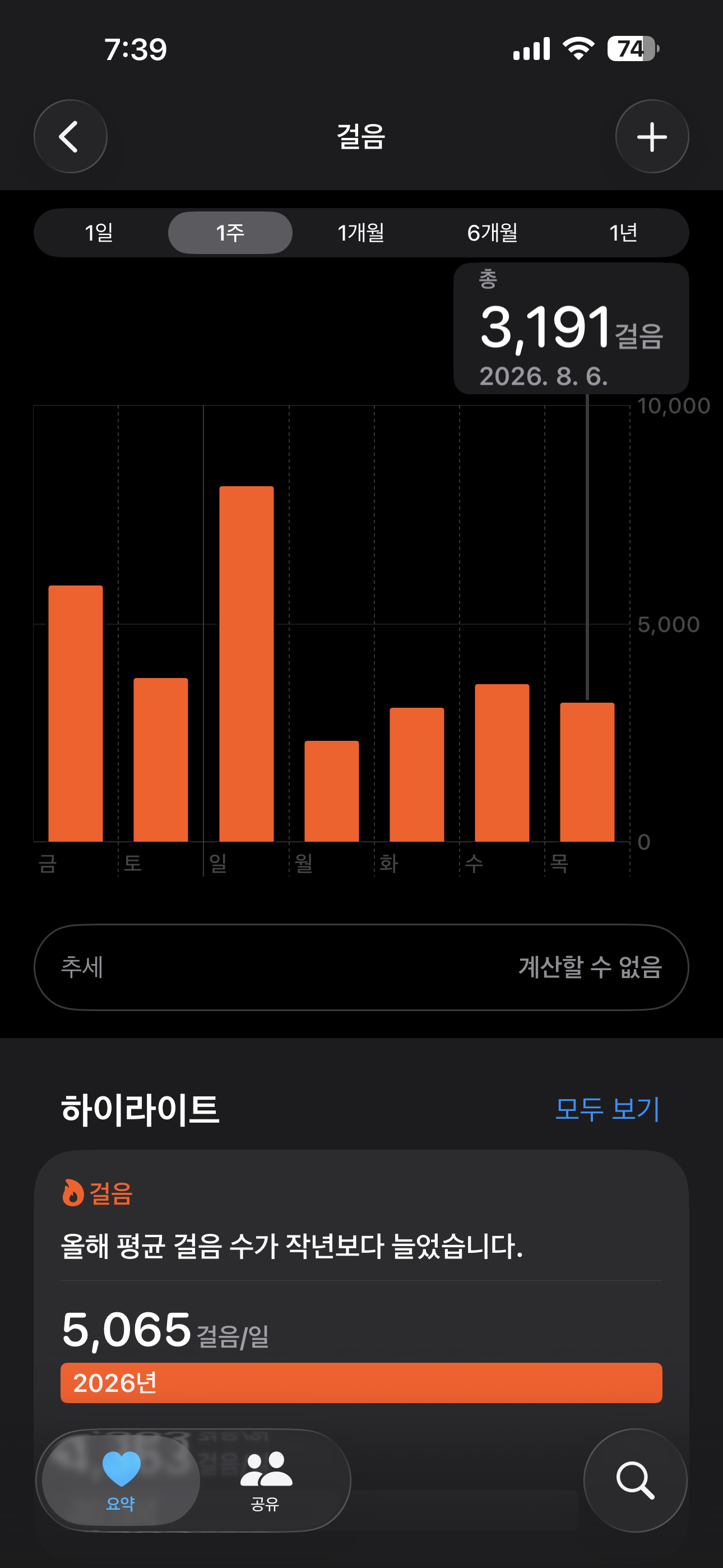Switch to the 1년 view
Screen dimensions: 723x1568
(623, 233)
